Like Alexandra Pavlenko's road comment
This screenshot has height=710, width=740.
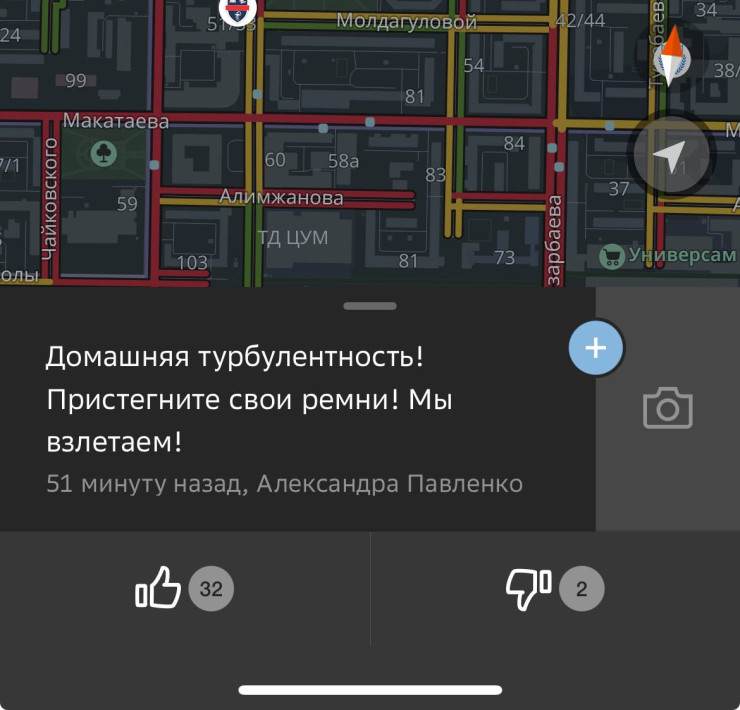(x=159, y=588)
